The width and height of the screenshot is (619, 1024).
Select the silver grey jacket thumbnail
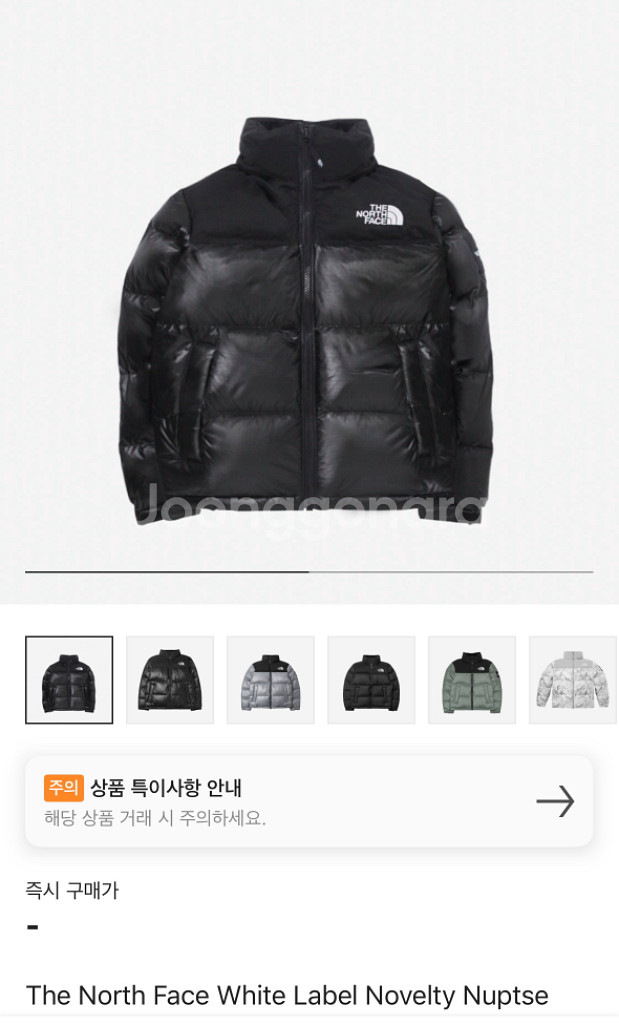click(x=270, y=680)
